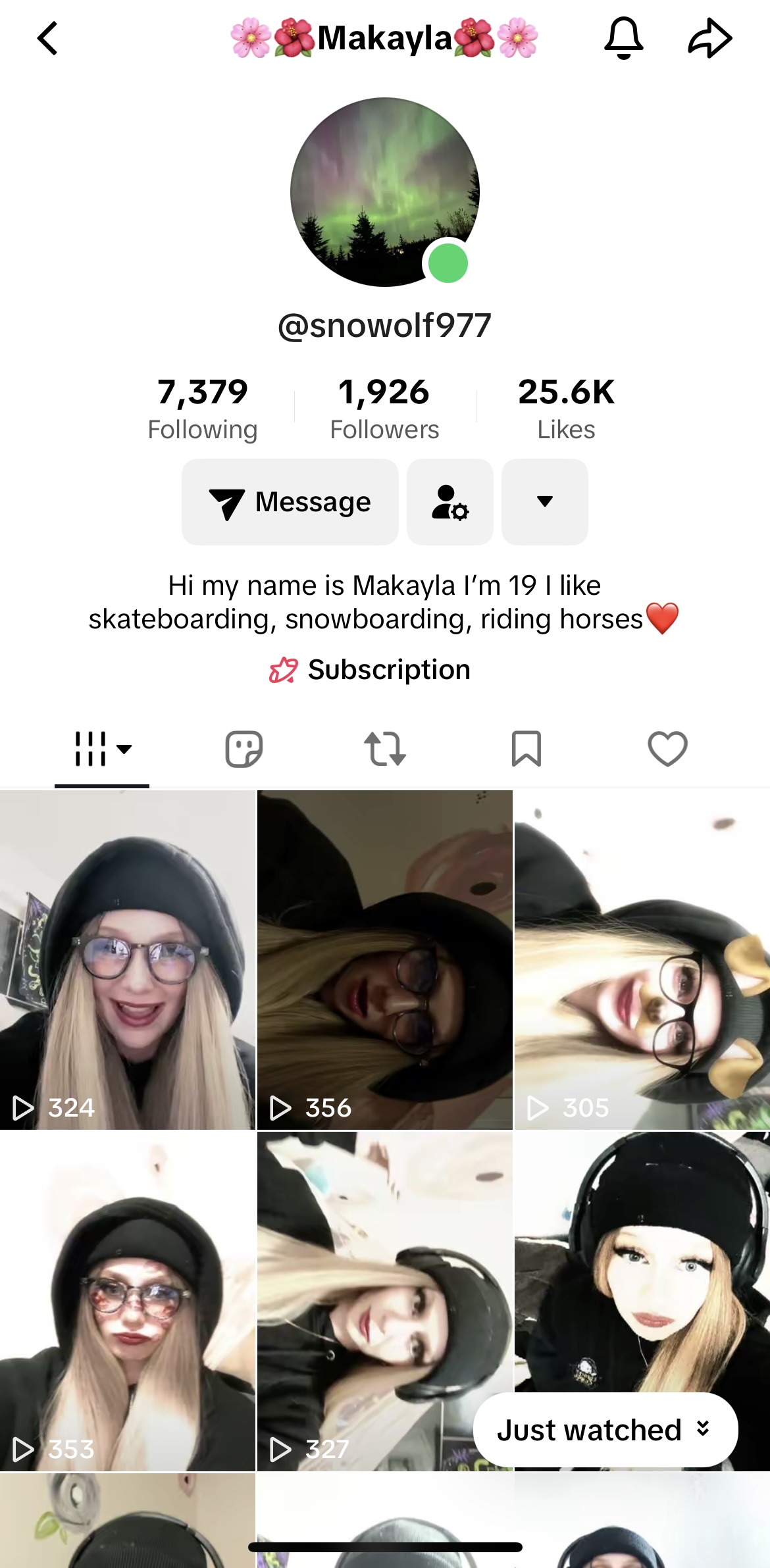770x1568 pixels.
Task: View the 7,379 Following list
Action: (x=203, y=408)
